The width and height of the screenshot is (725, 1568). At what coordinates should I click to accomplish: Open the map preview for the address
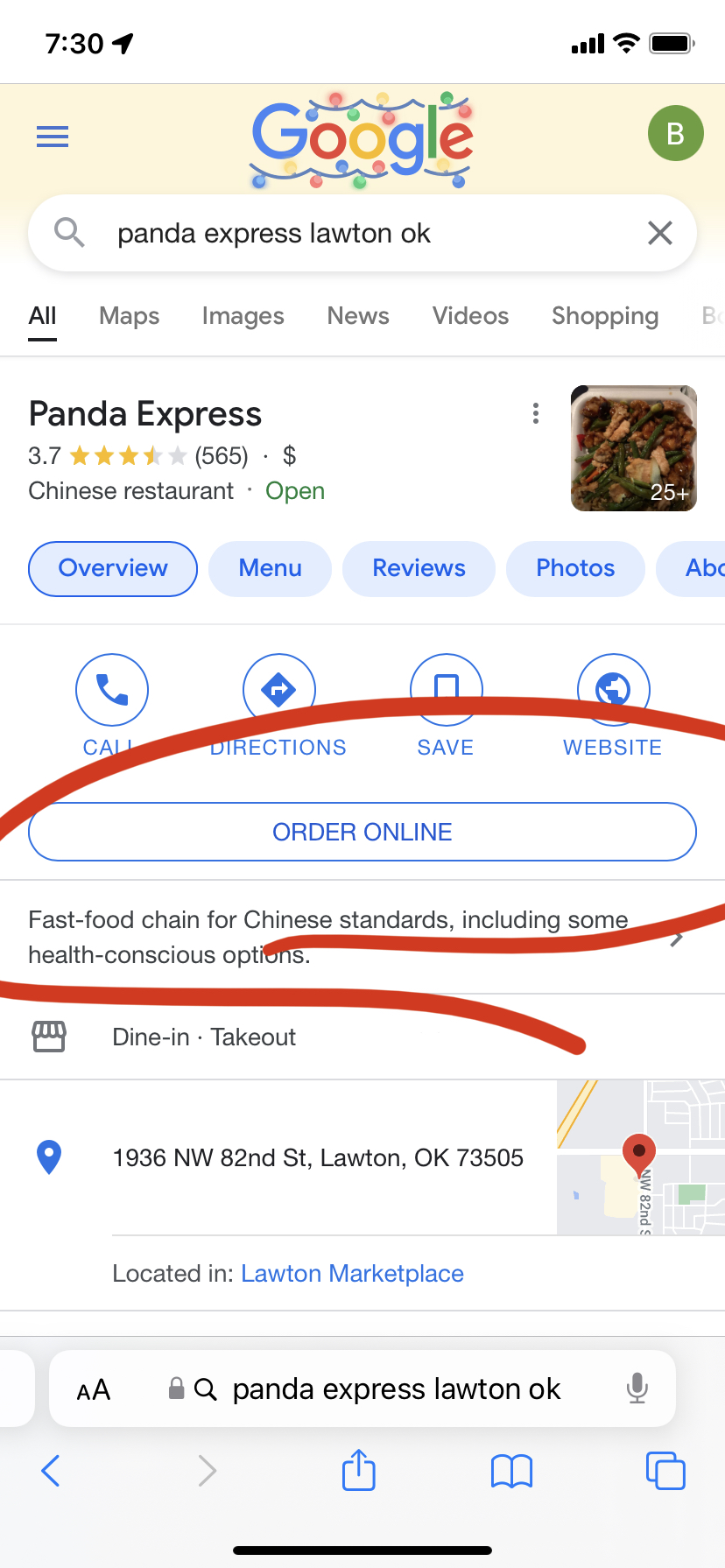click(x=640, y=1157)
